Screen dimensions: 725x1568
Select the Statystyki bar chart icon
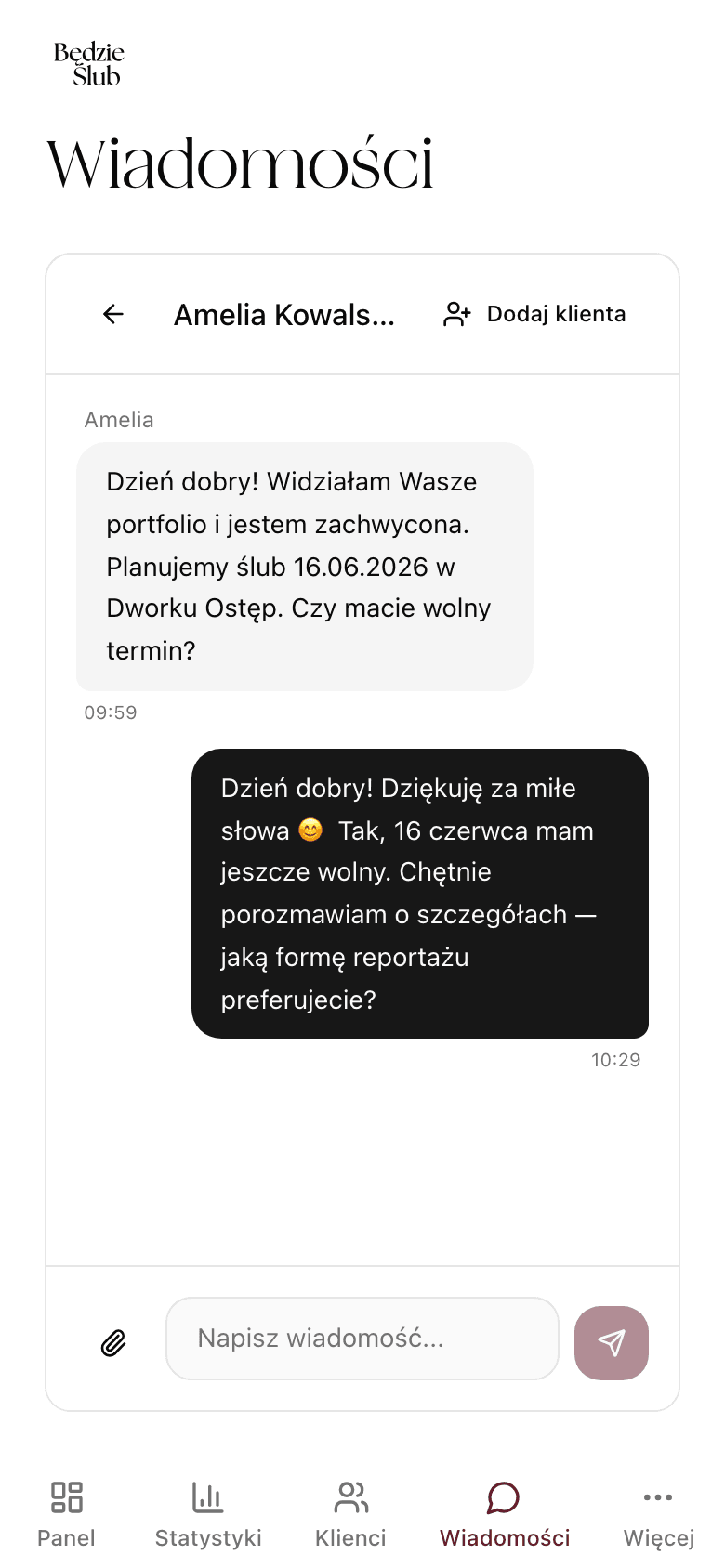(208, 1497)
